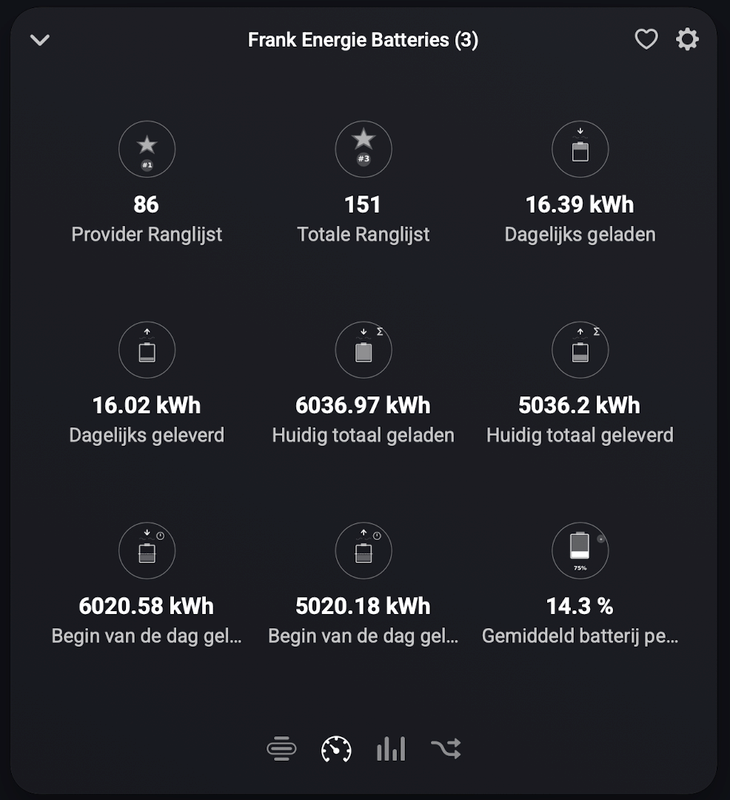
Task: Click the Gemiddeld batterij percentage value 14.3 %
Action: pyautogui.click(x=581, y=607)
